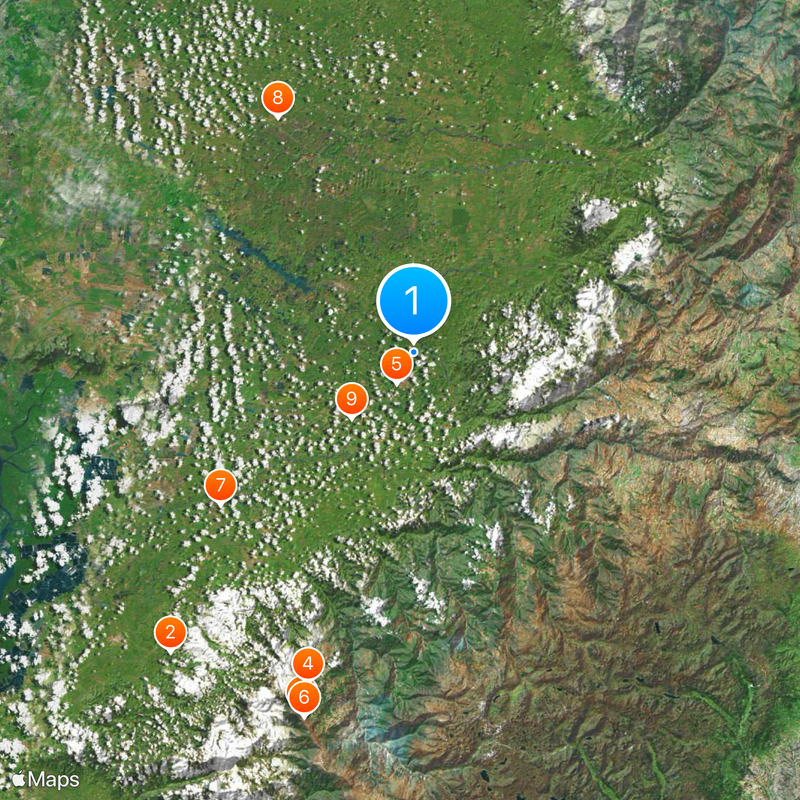Viewport: 800px width, 800px height.
Task: Tap the pin numbered 8
Action: [x=278, y=98]
